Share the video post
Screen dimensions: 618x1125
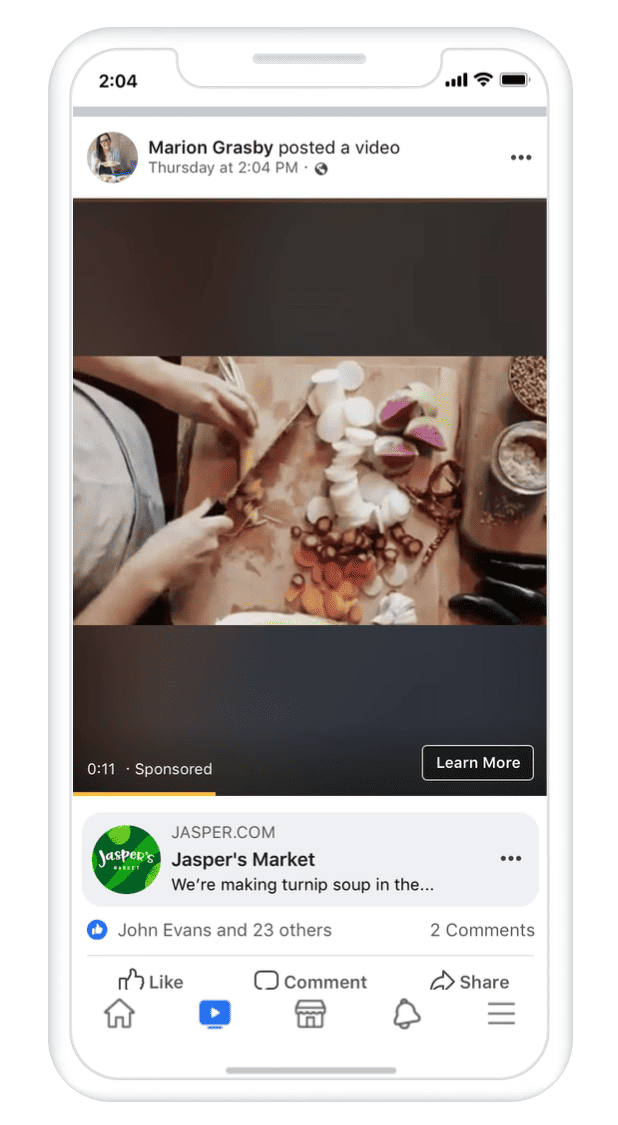coord(469,981)
